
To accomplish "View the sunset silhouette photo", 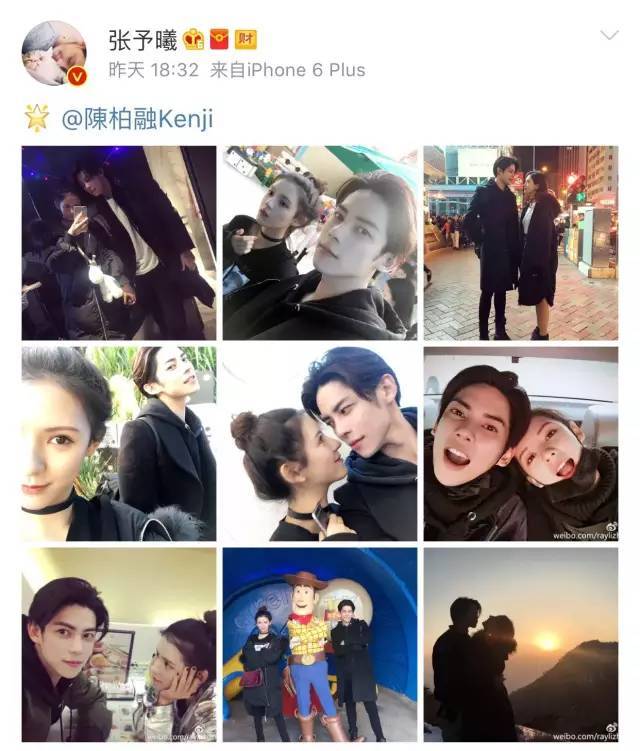I will [520, 645].
